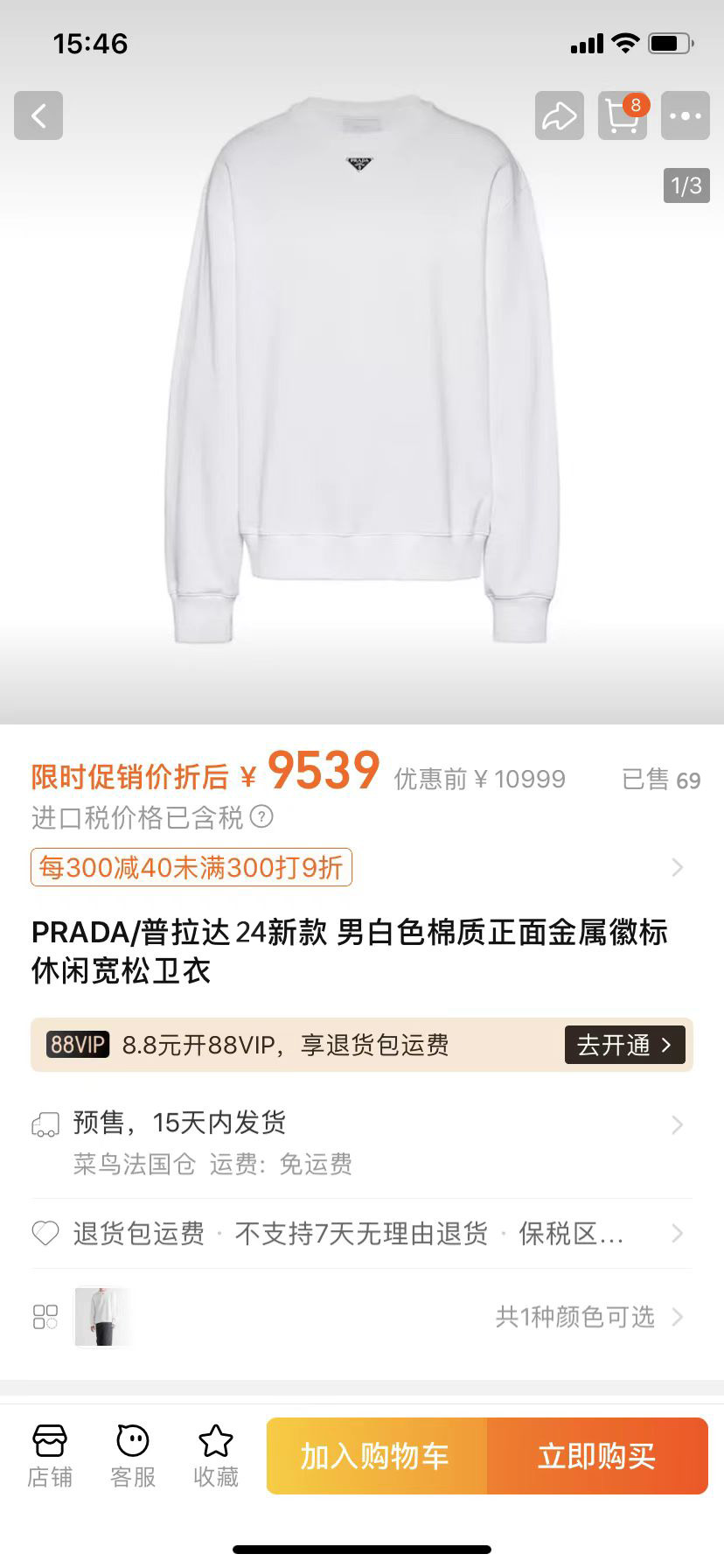Image resolution: width=724 pixels, height=1568 pixels.
Task: Contact 客服 customer service
Action: 133,1456
